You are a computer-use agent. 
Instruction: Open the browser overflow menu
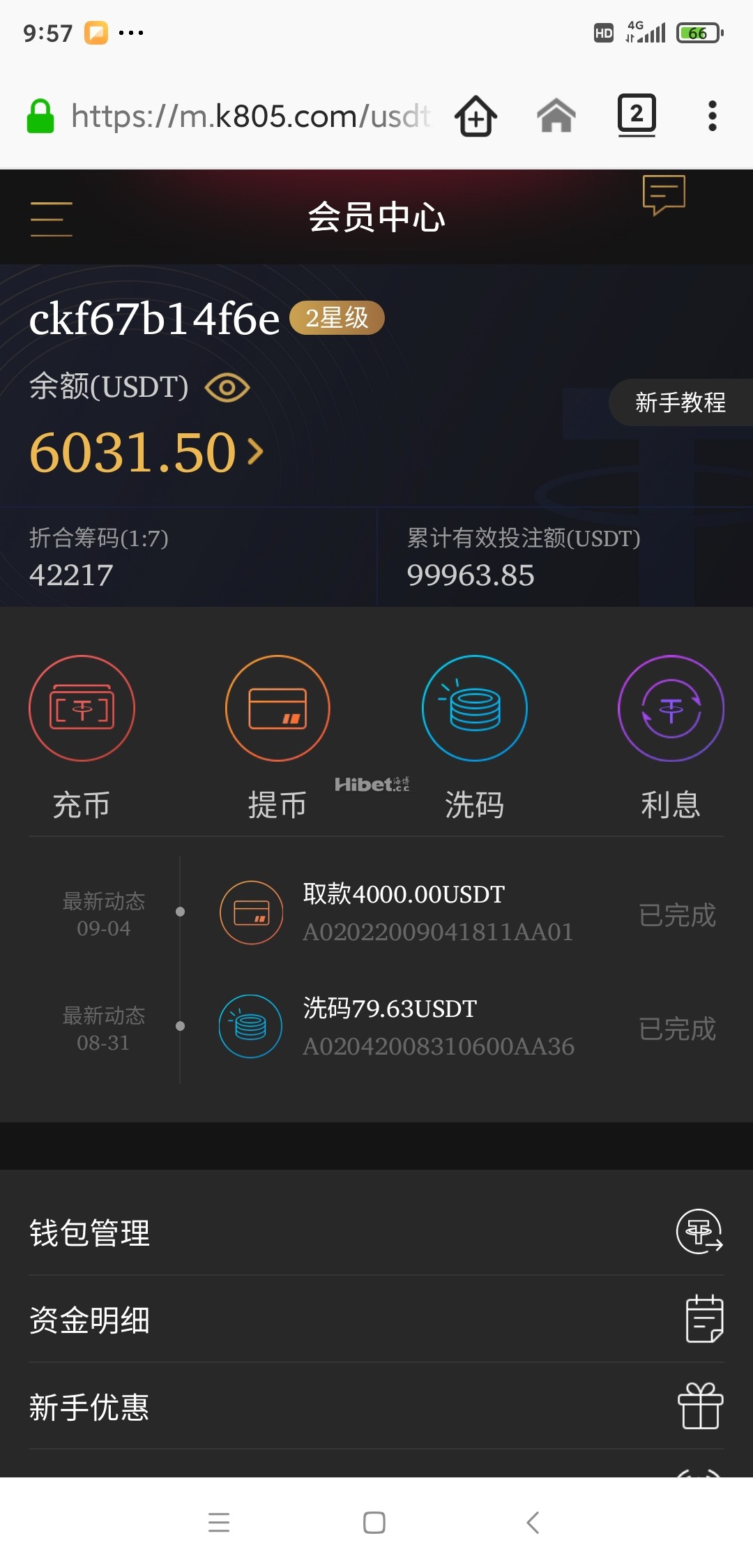[712, 116]
